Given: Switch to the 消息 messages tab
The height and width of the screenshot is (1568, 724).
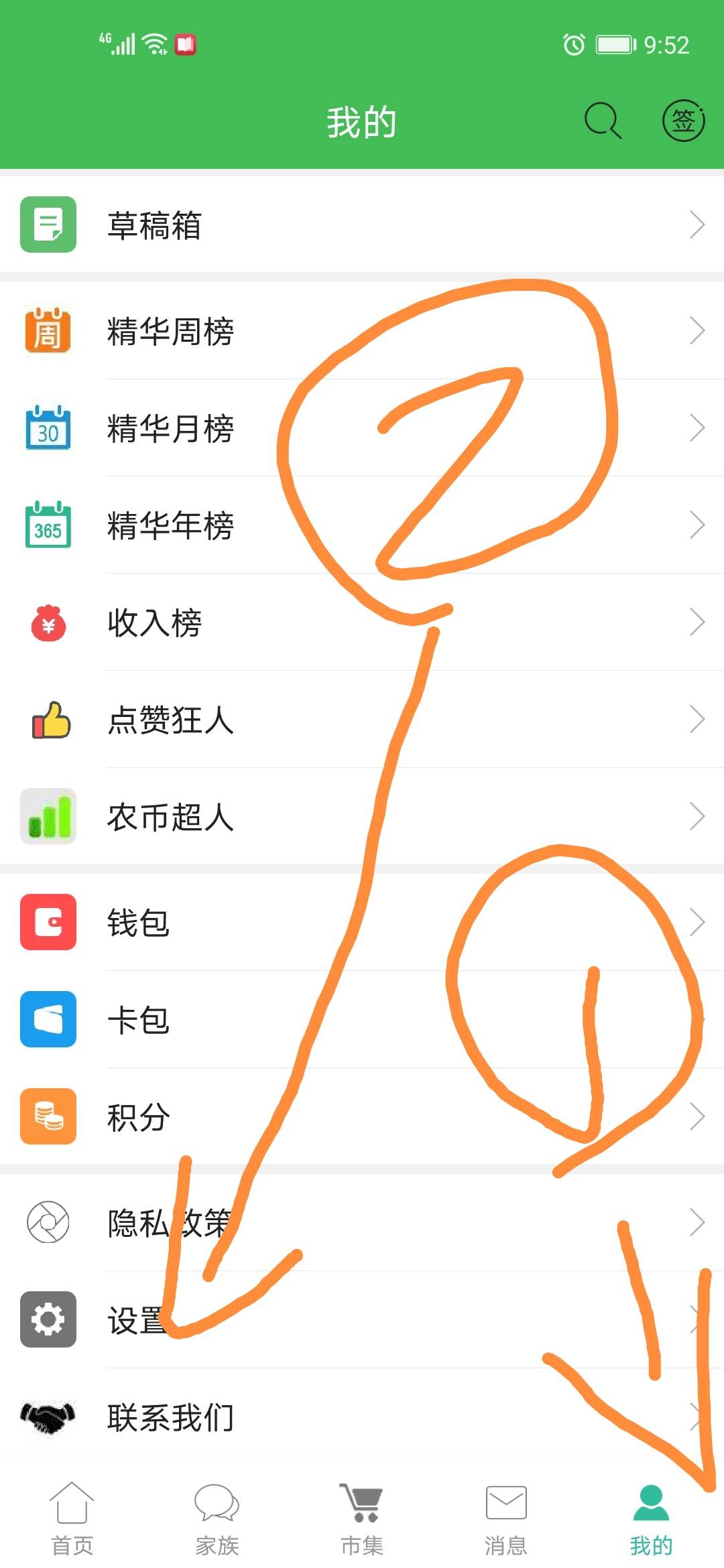Looking at the screenshot, I should [x=506, y=1518].
